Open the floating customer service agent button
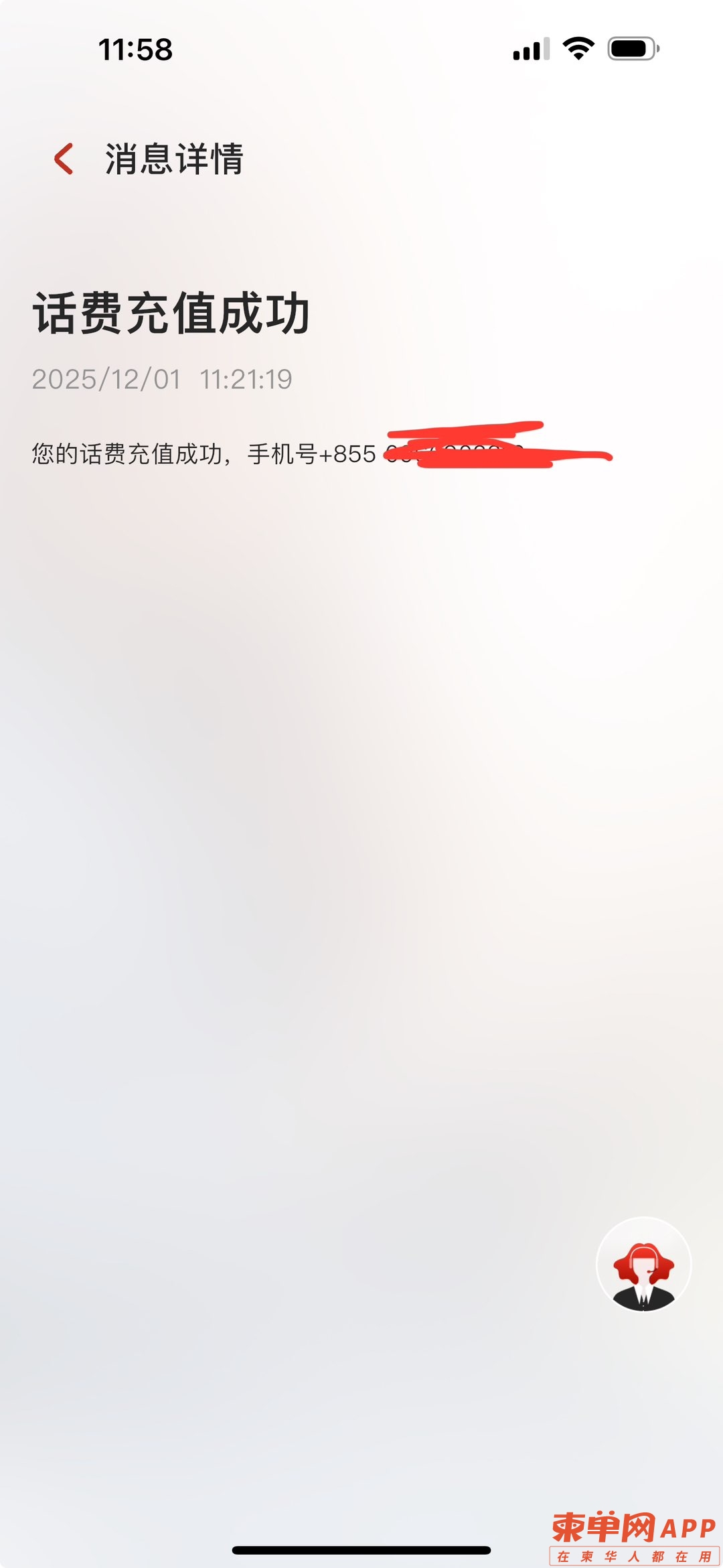The image size is (723, 1568). [x=643, y=1264]
